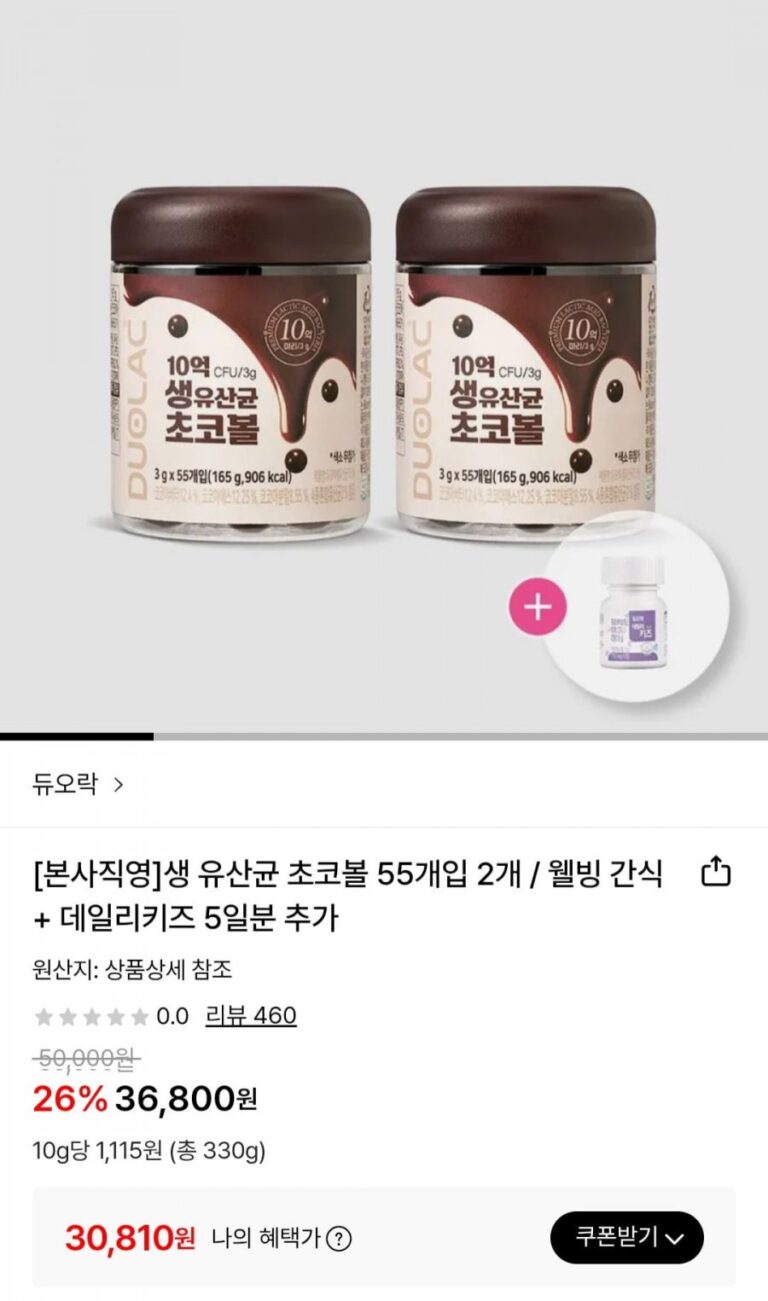Open the 듀오락 brand store
Image resolution: width=768 pixels, height=1301 pixels.
[78, 784]
